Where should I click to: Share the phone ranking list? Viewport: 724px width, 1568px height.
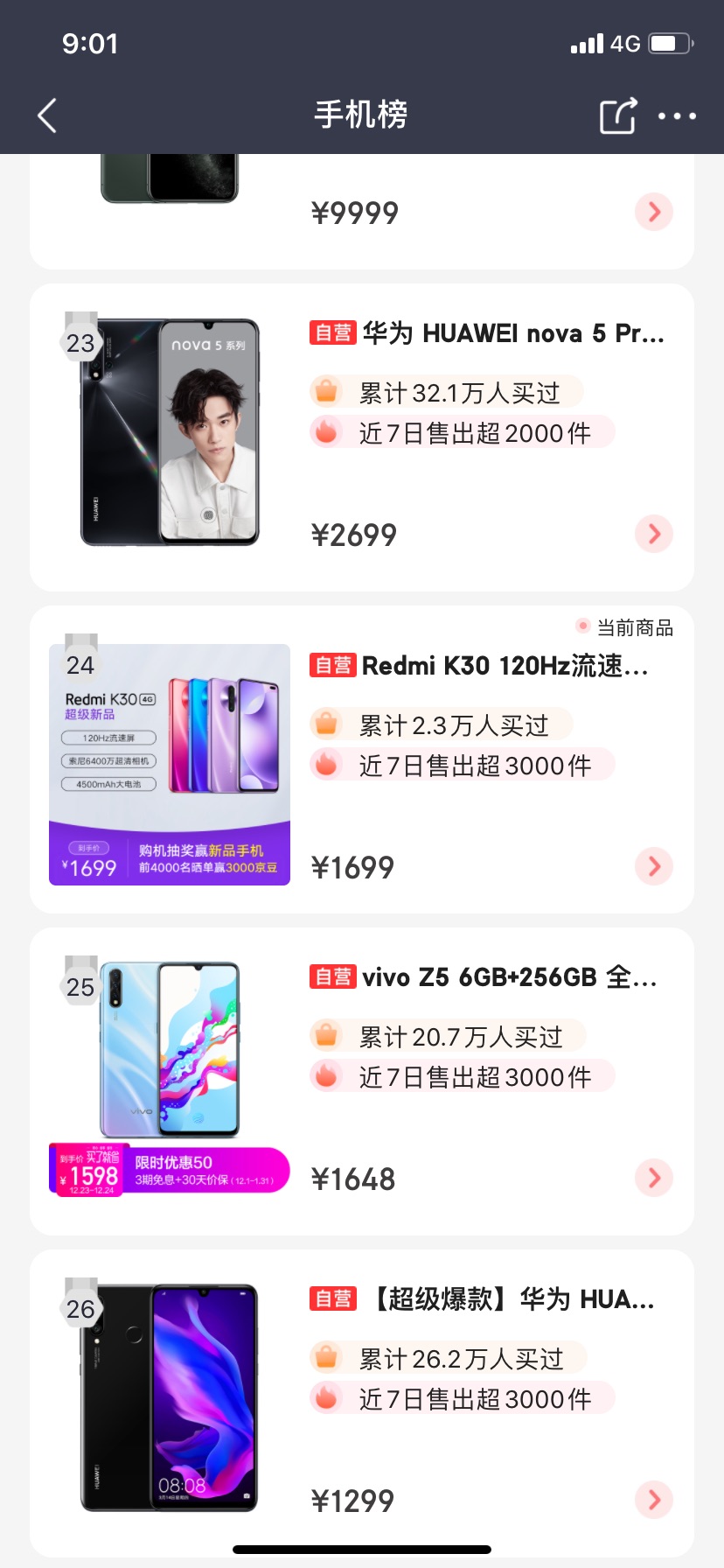(x=617, y=115)
